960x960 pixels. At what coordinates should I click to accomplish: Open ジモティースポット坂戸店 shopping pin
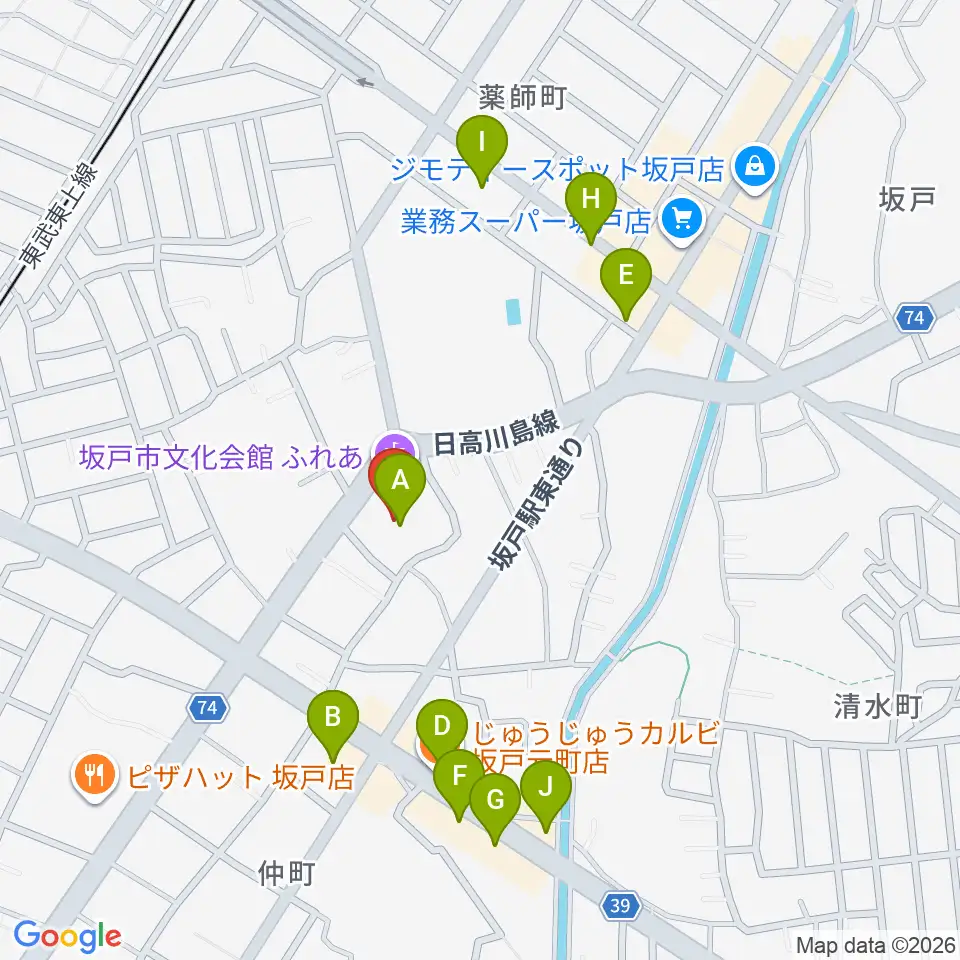pos(755,167)
